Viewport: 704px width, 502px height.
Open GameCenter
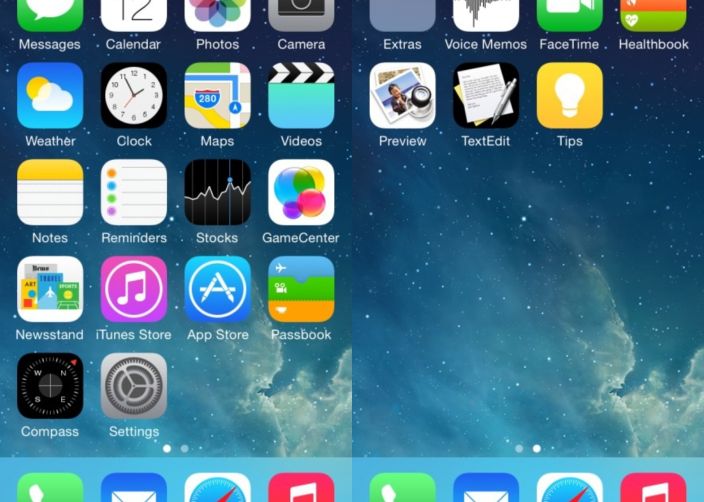point(301,193)
